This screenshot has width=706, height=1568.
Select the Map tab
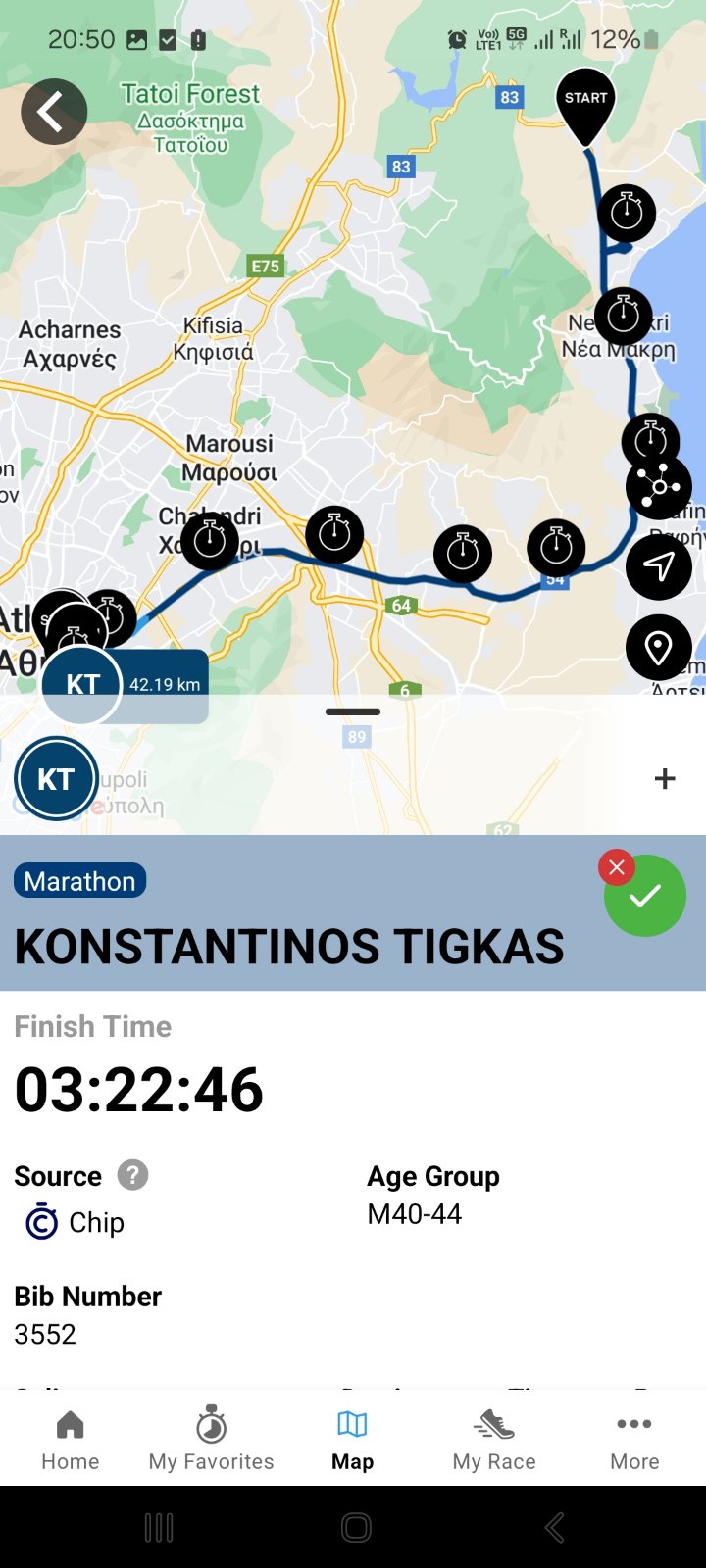click(x=352, y=1441)
